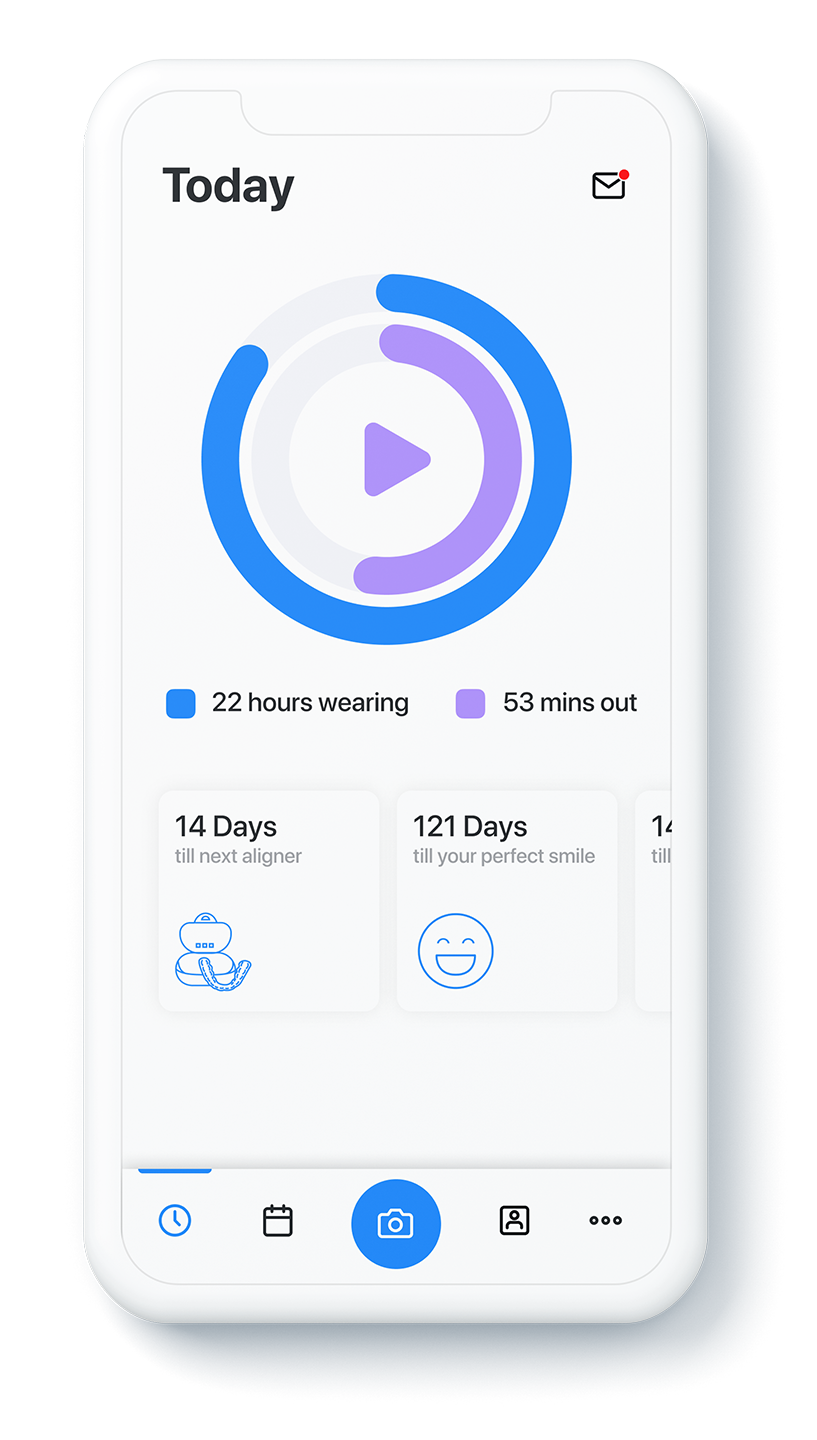Switch to the calendar tab
The image size is (817, 1440).
coord(277,1220)
